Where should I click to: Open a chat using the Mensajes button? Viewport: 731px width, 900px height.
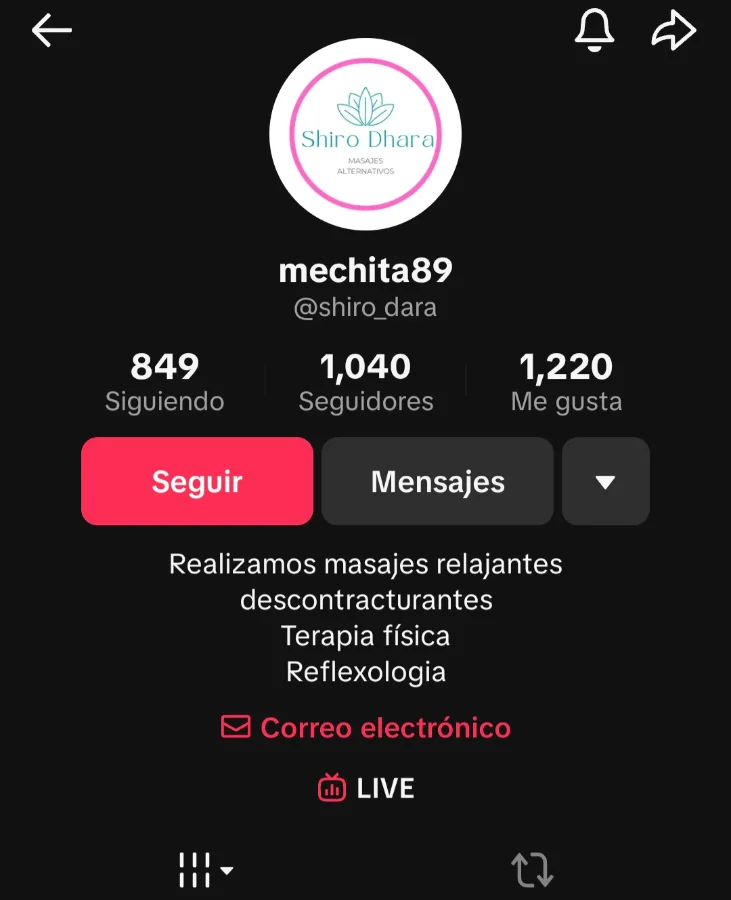click(x=437, y=481)
